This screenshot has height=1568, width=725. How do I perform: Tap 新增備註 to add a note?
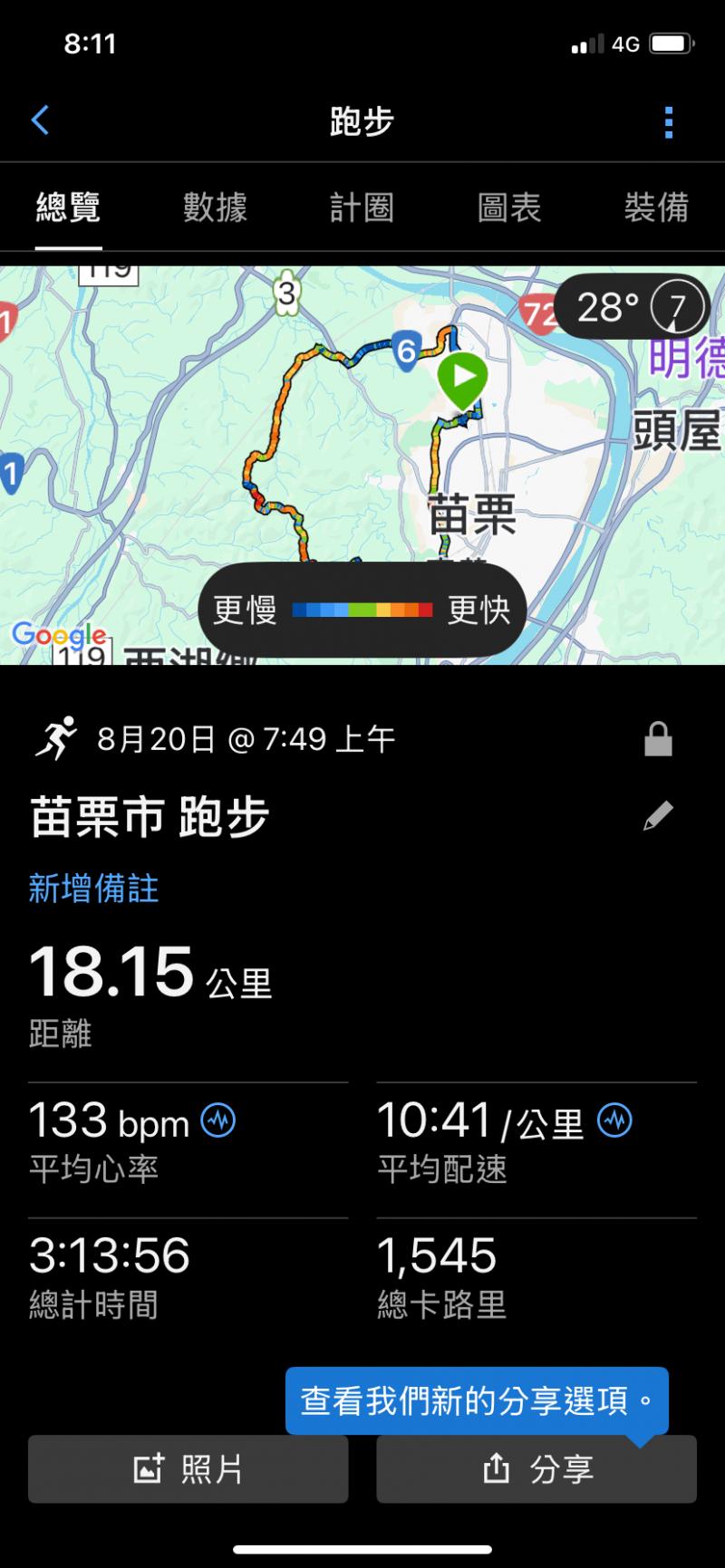[x=93, y=889]
